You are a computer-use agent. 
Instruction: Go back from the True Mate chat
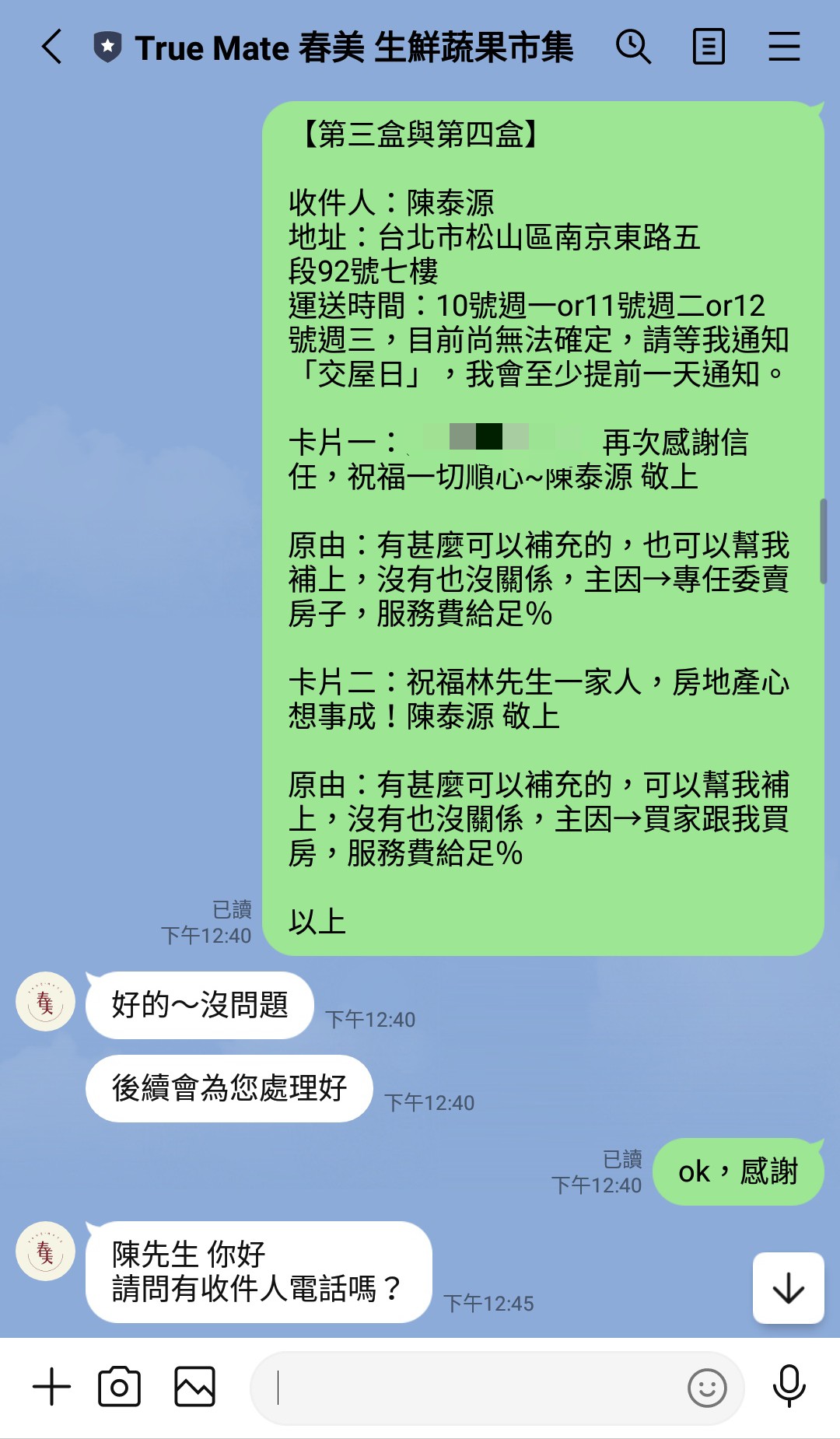51,47
